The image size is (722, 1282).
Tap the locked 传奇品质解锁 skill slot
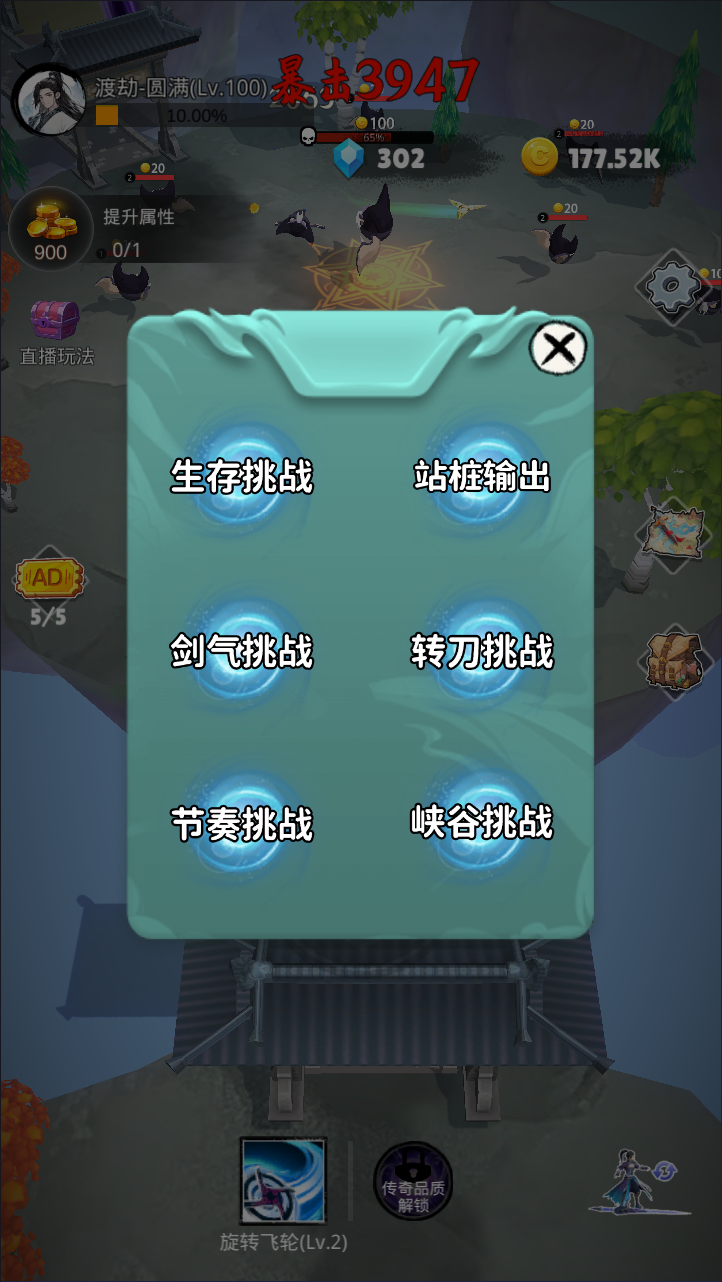click(x=413, y=1182)
